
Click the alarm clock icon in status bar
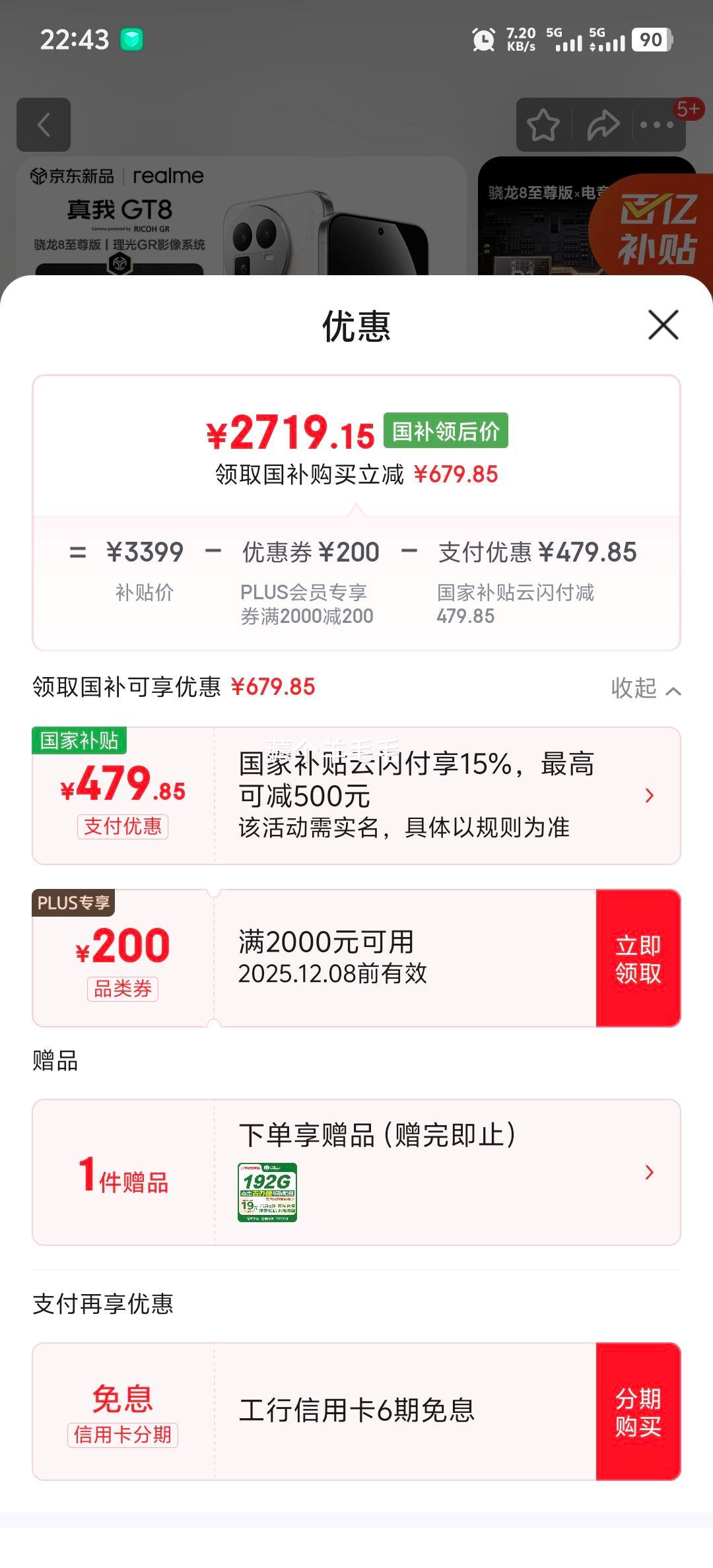(x=483, y=41)
